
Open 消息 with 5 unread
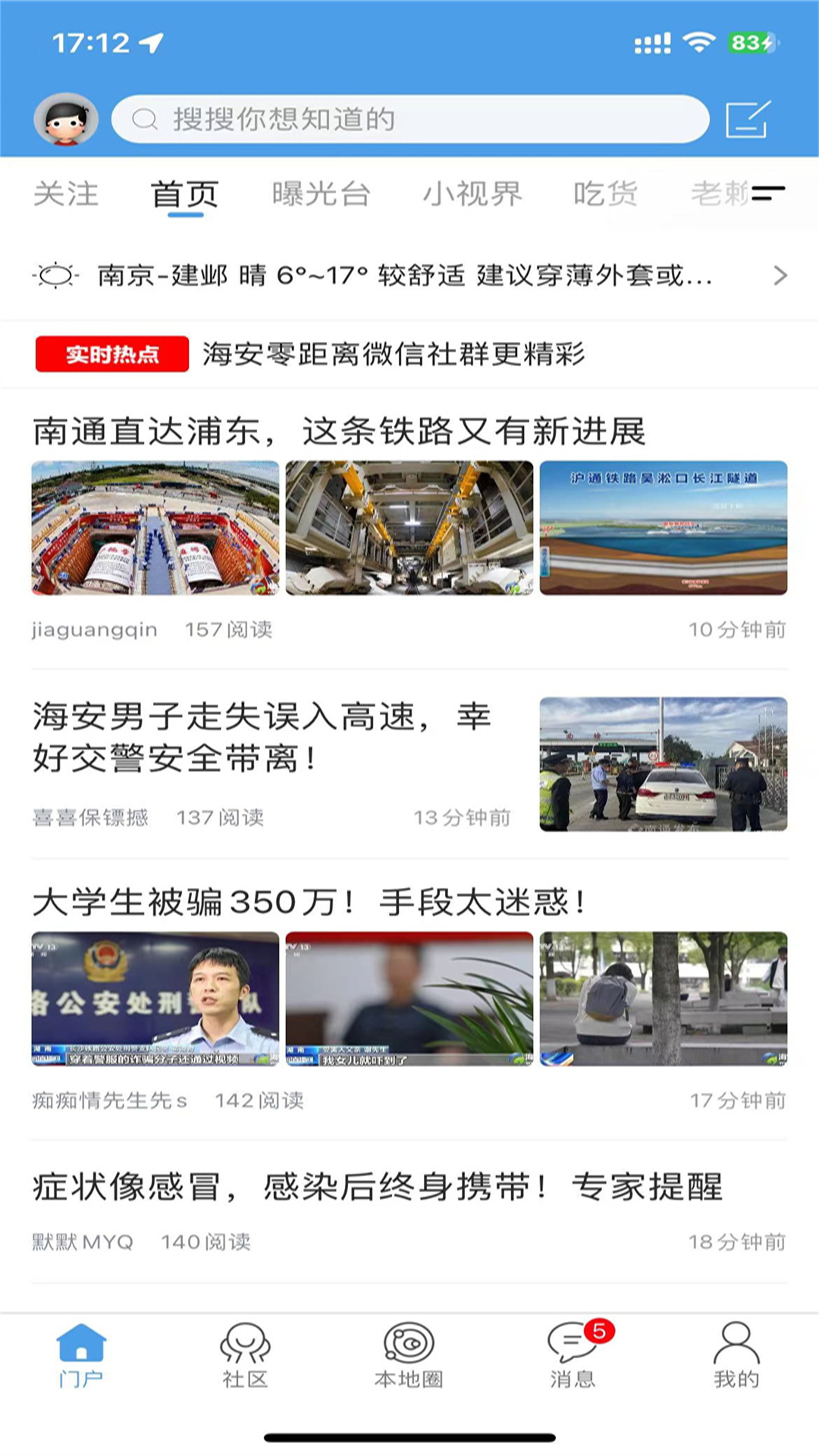(573, 1355)
